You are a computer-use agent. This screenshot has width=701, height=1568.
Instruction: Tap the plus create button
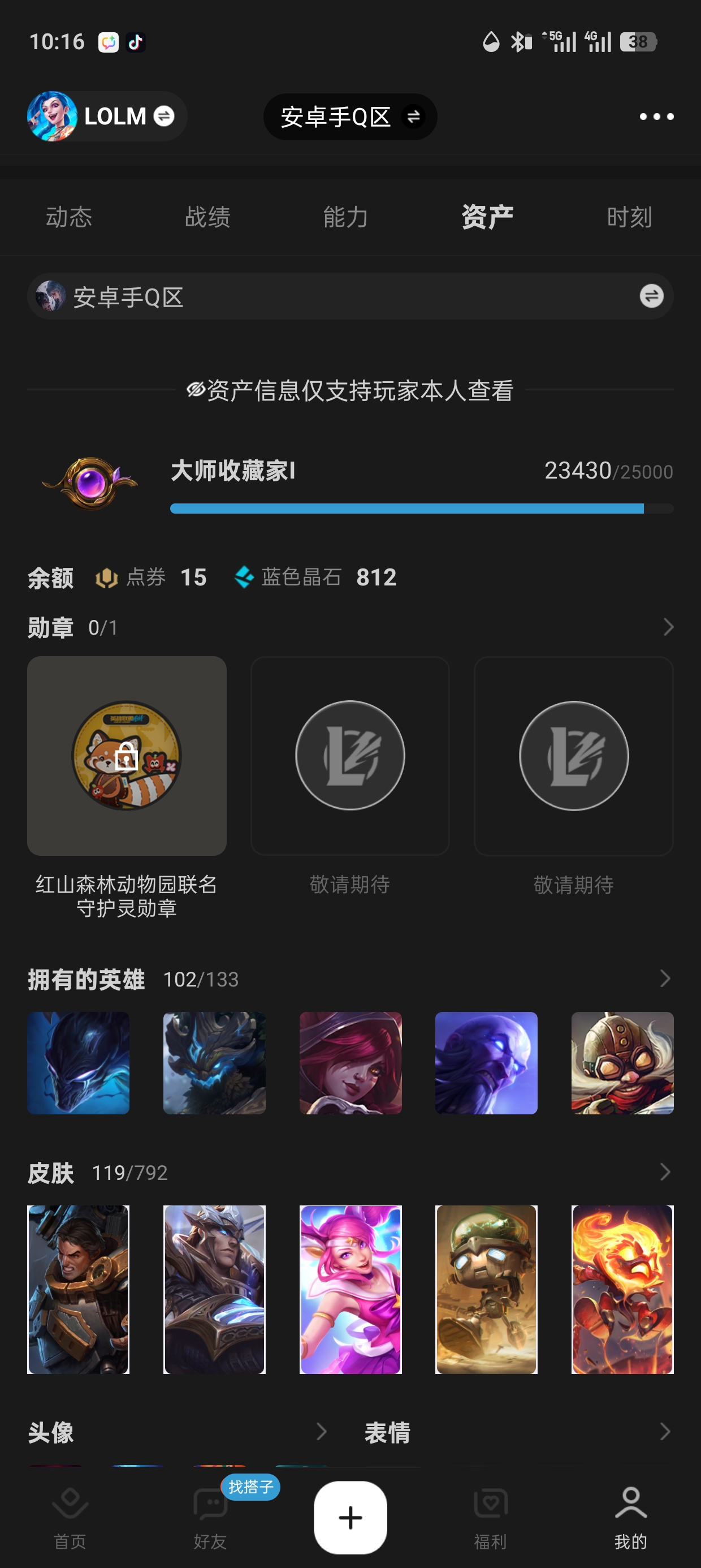pyautogui.click(x=350, y=1517)
